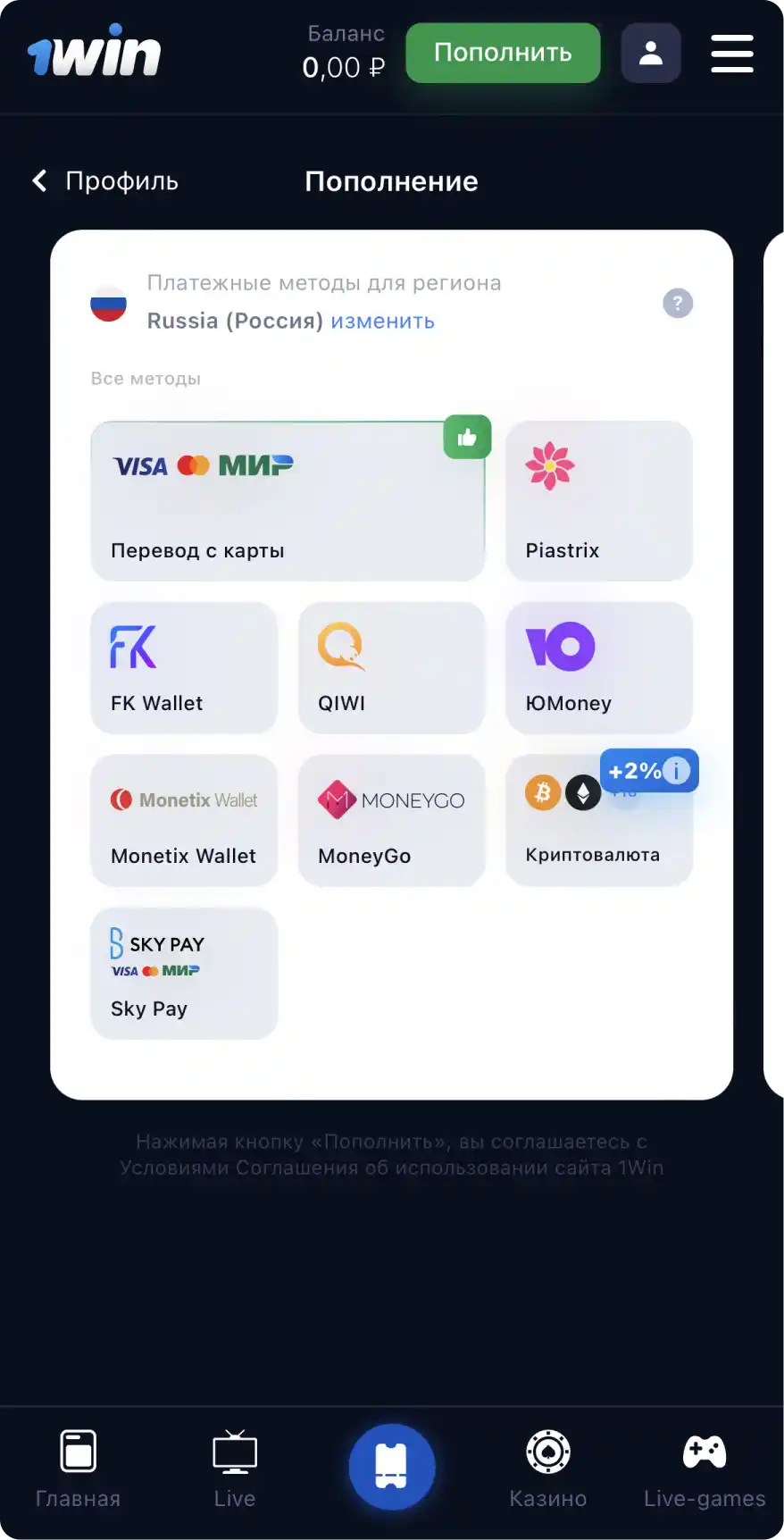Tap the green Пополнить button
The height and width of the screenshot is (1540, 784).
coord(503,53)
